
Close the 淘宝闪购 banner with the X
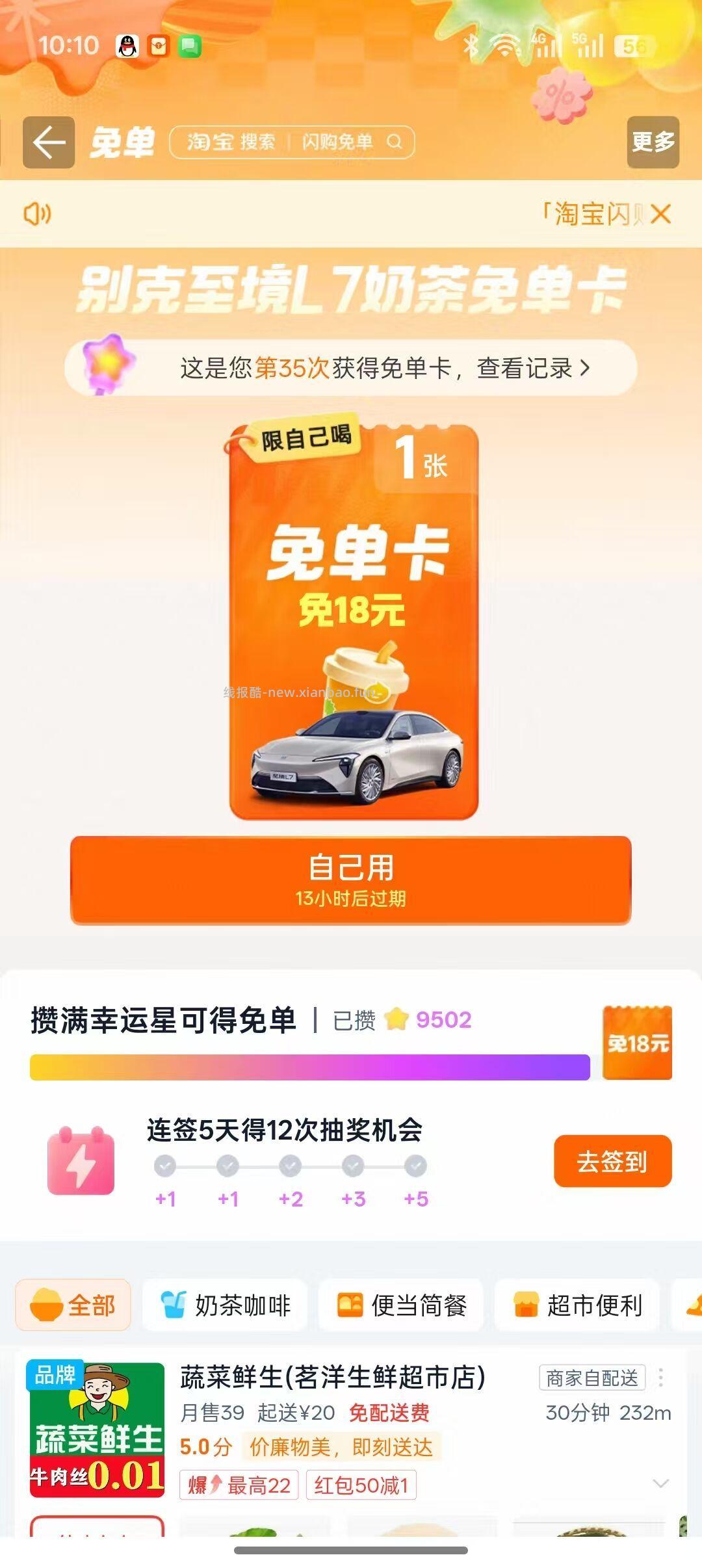point(660,215)
